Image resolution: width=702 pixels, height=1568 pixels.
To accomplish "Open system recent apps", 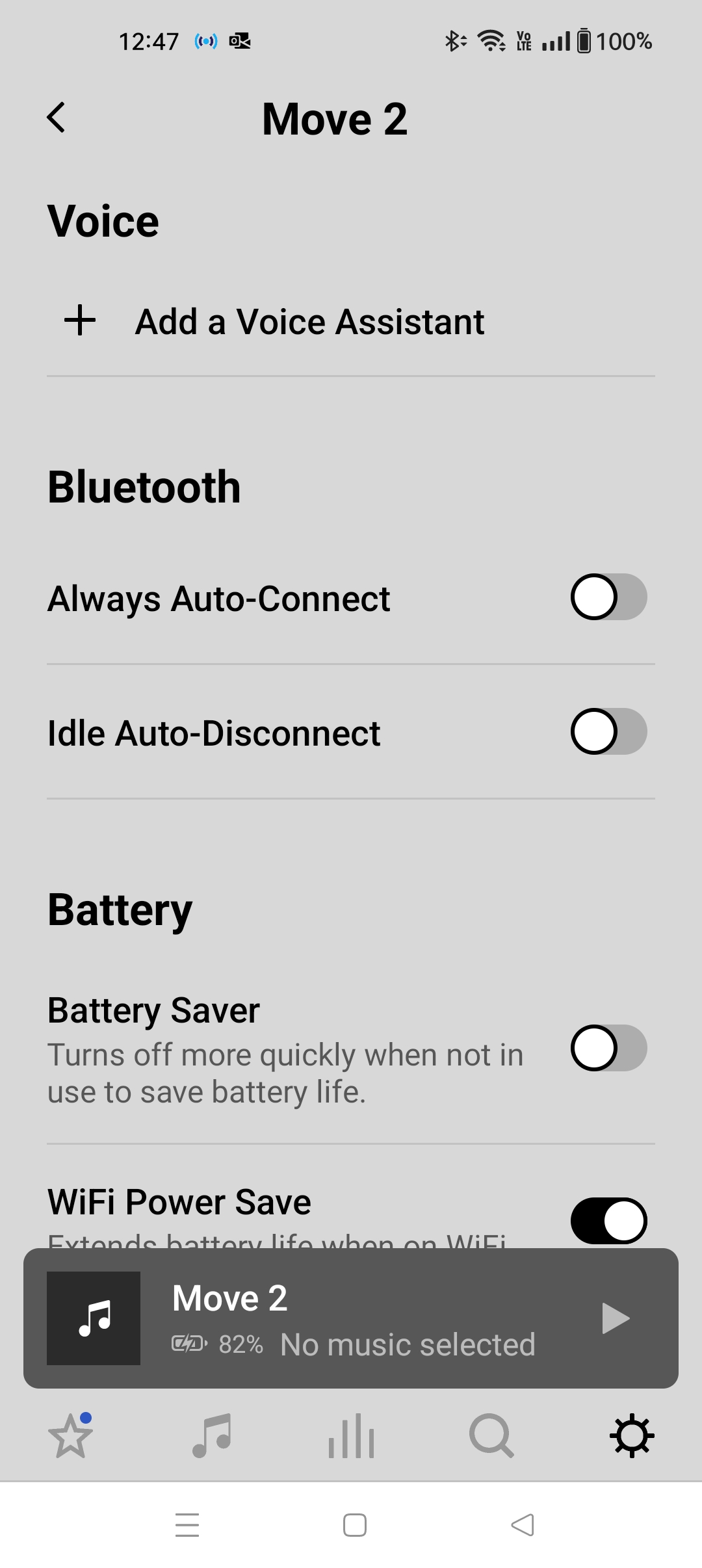I will (187, 1525).
